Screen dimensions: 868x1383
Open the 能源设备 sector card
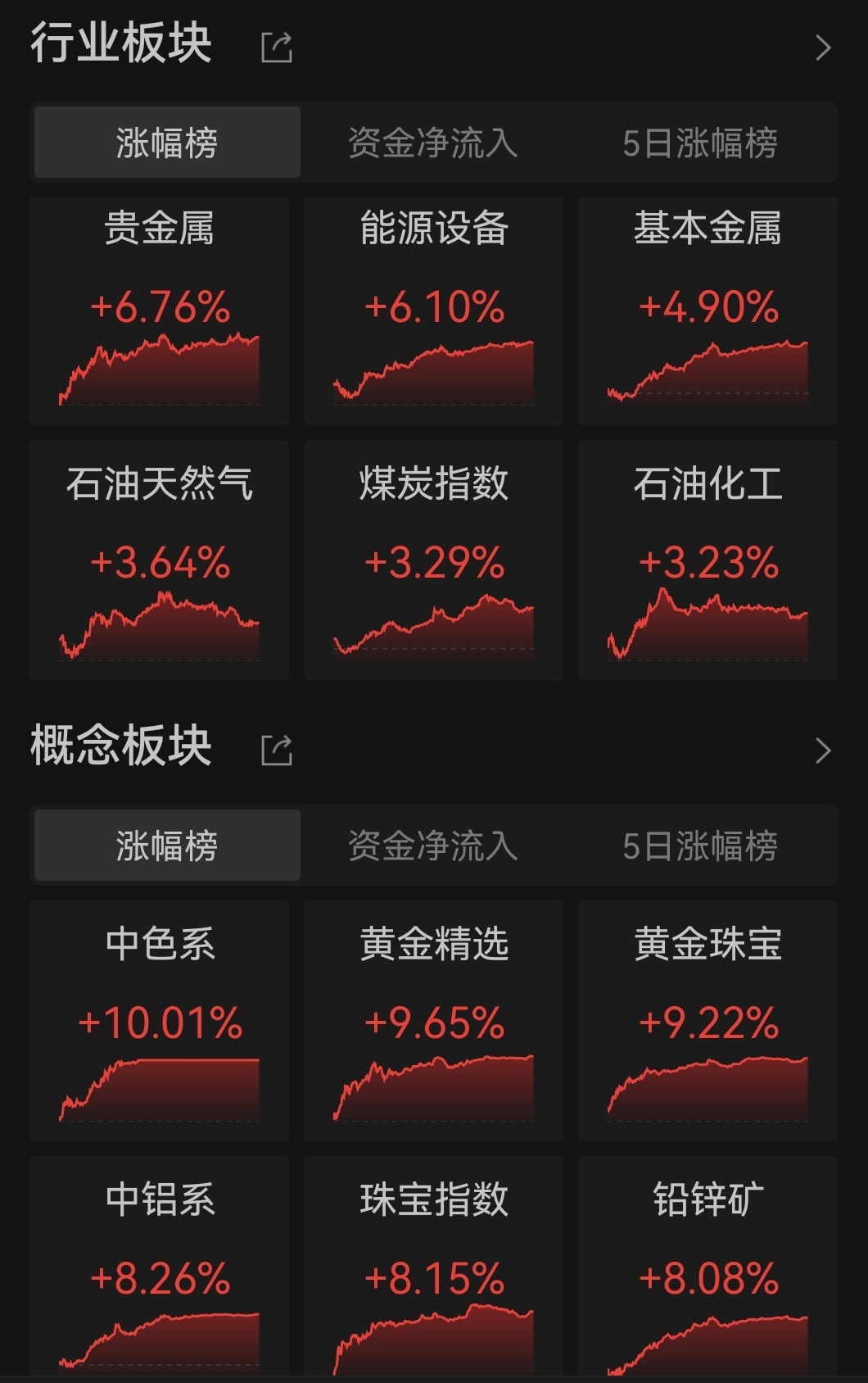point(433,311)
